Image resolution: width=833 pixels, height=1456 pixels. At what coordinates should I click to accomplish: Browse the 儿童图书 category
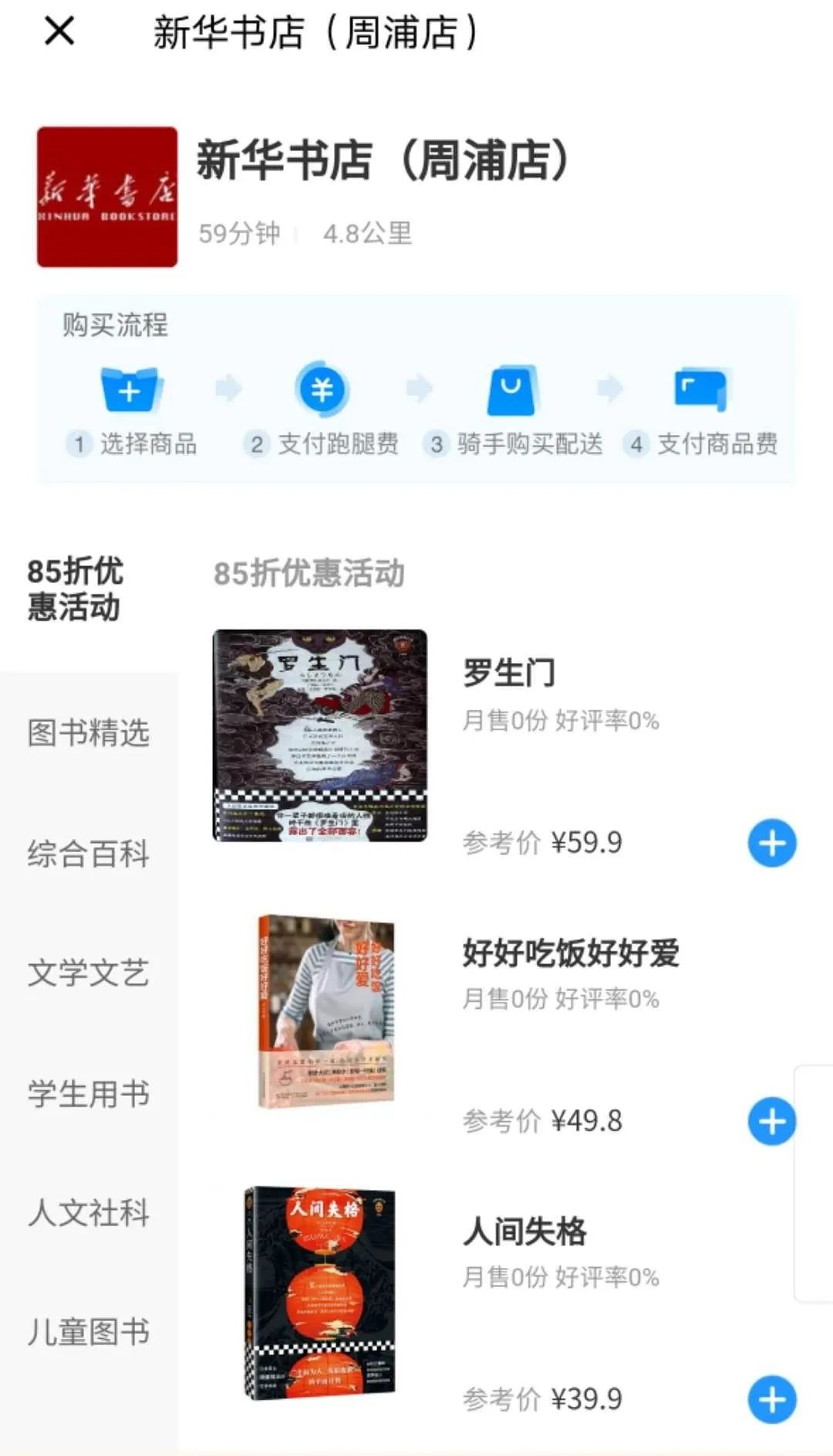(x=88, y=1333)
